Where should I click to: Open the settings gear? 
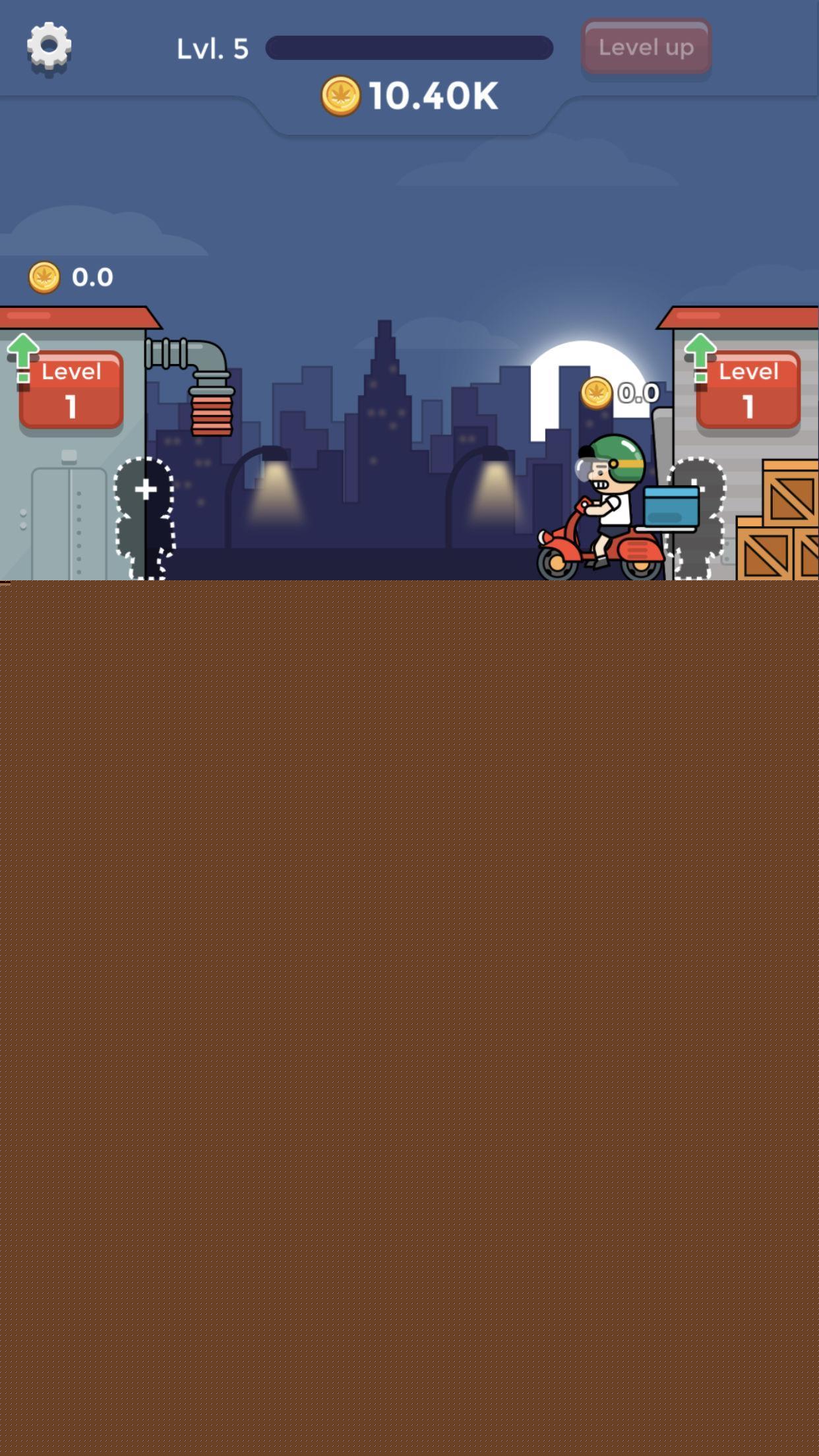click(x=49, y=46)
